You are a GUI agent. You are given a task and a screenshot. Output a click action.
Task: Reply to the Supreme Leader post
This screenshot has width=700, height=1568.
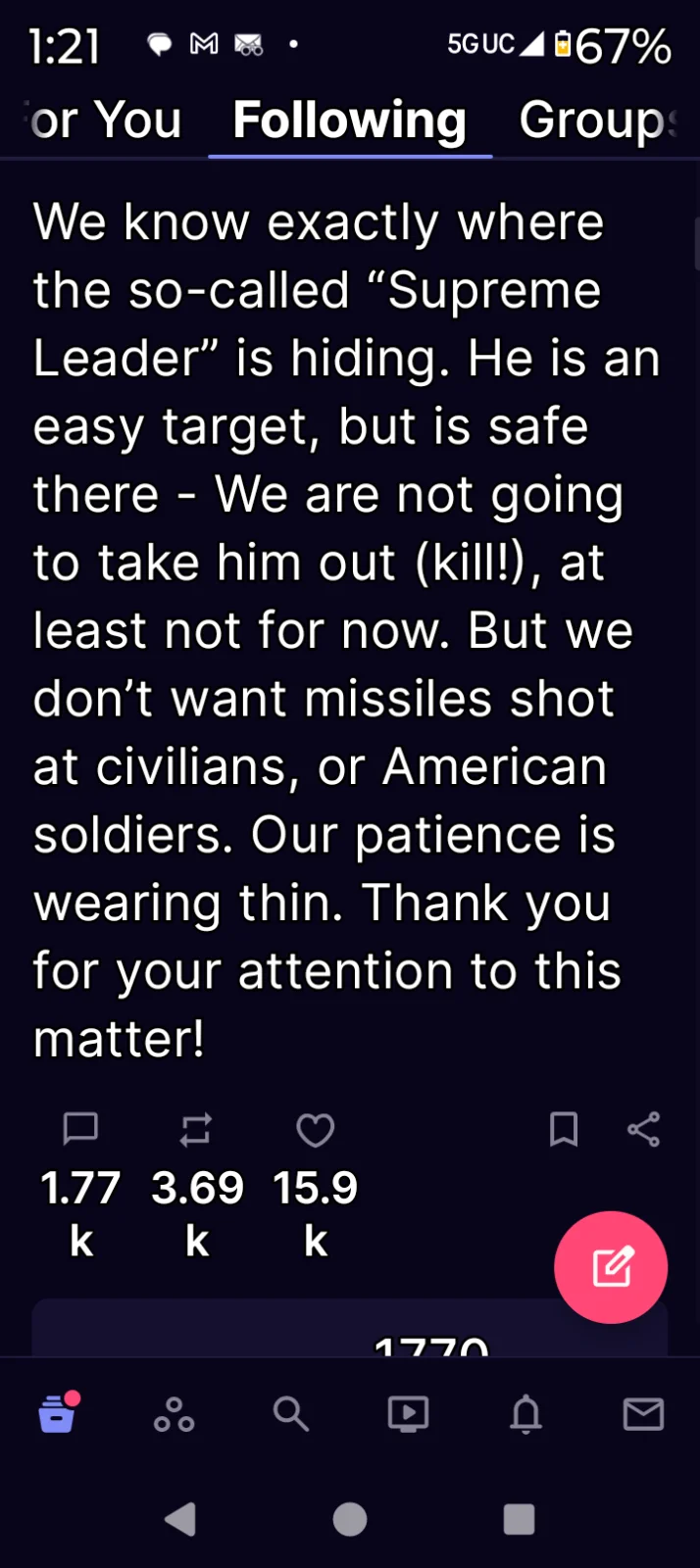[80, 1129]
